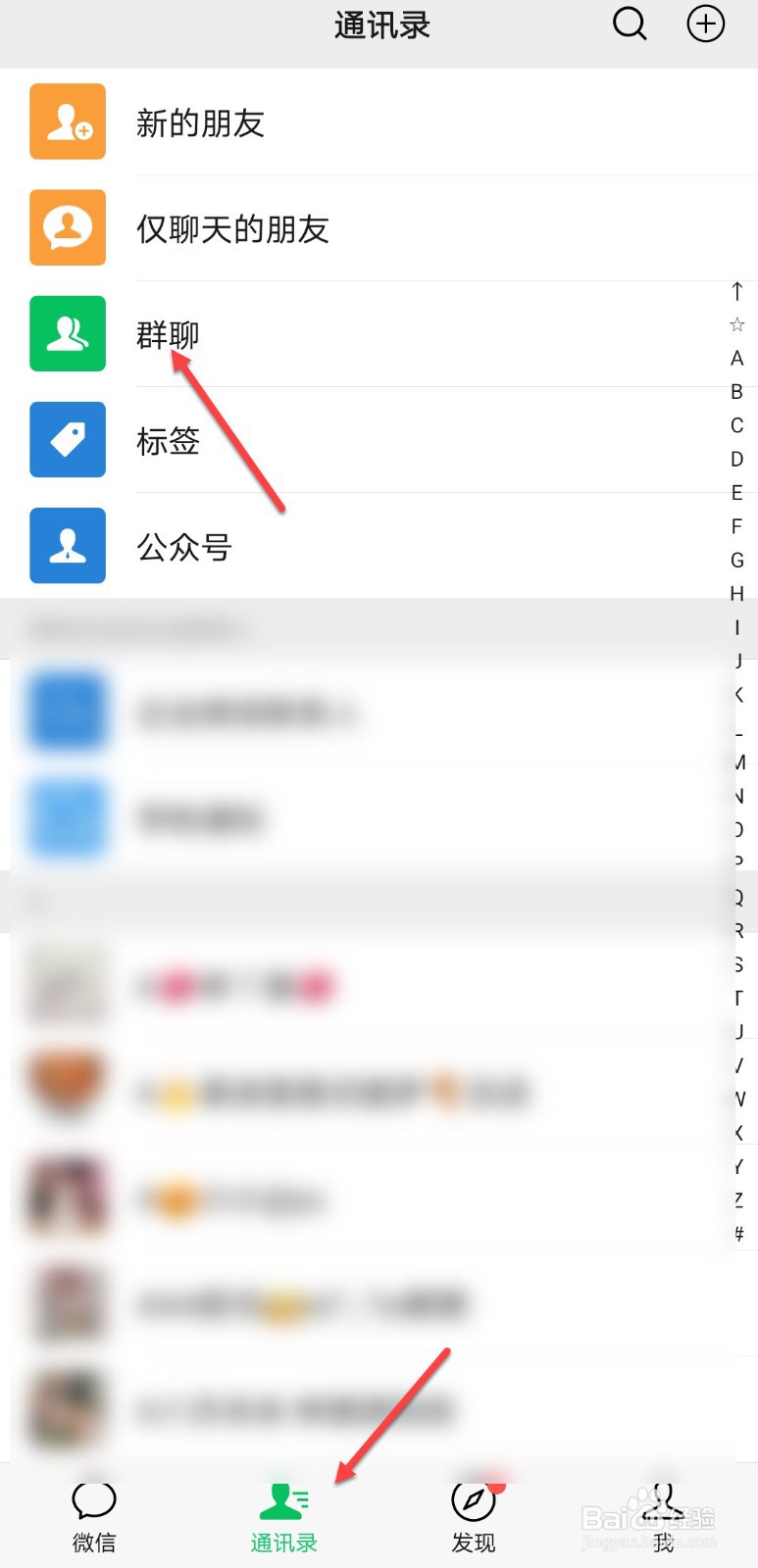Tap 新的朋友 text to view friend requests
The image size is (758, 1568).
(199, 122)
